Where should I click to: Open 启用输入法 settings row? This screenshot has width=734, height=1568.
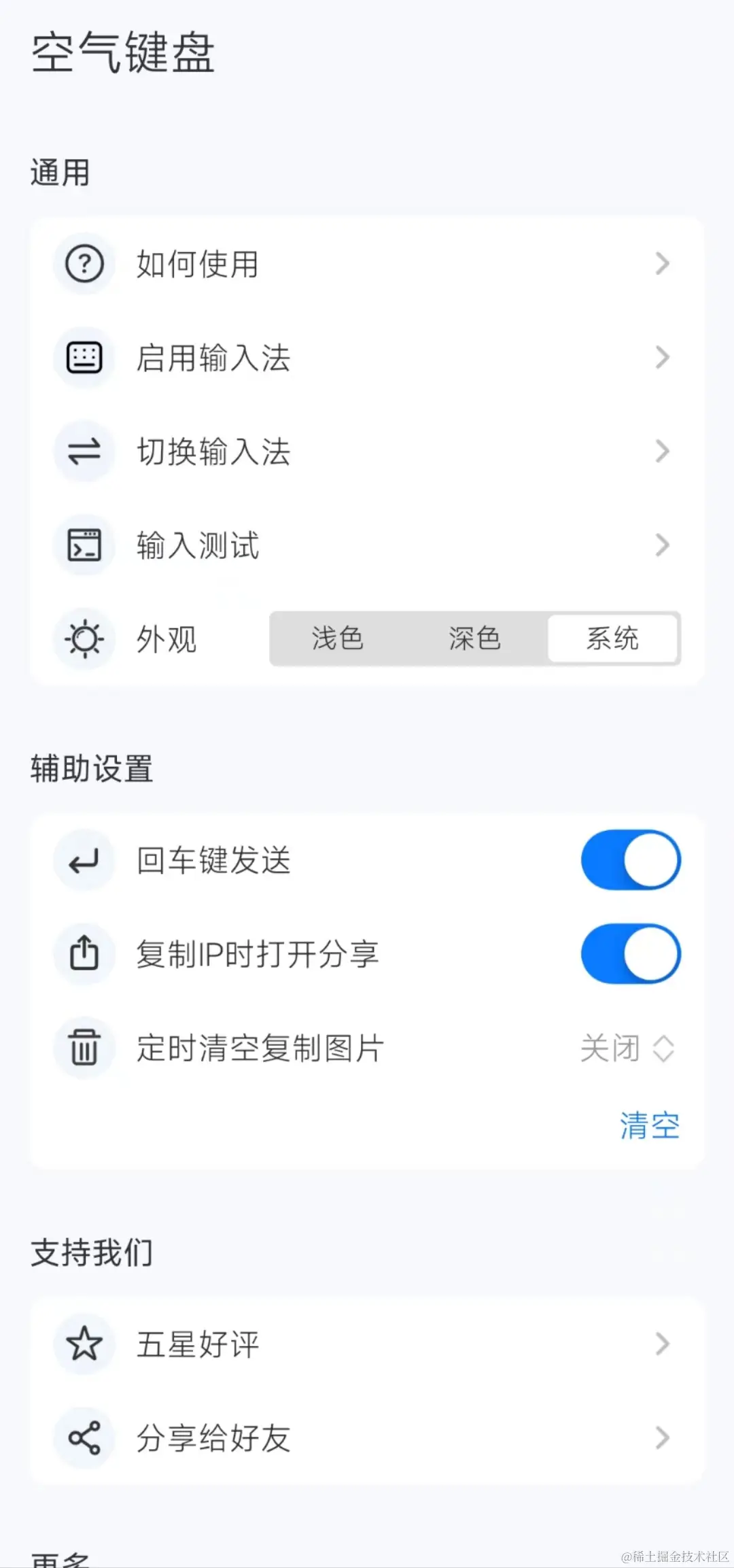367,358
